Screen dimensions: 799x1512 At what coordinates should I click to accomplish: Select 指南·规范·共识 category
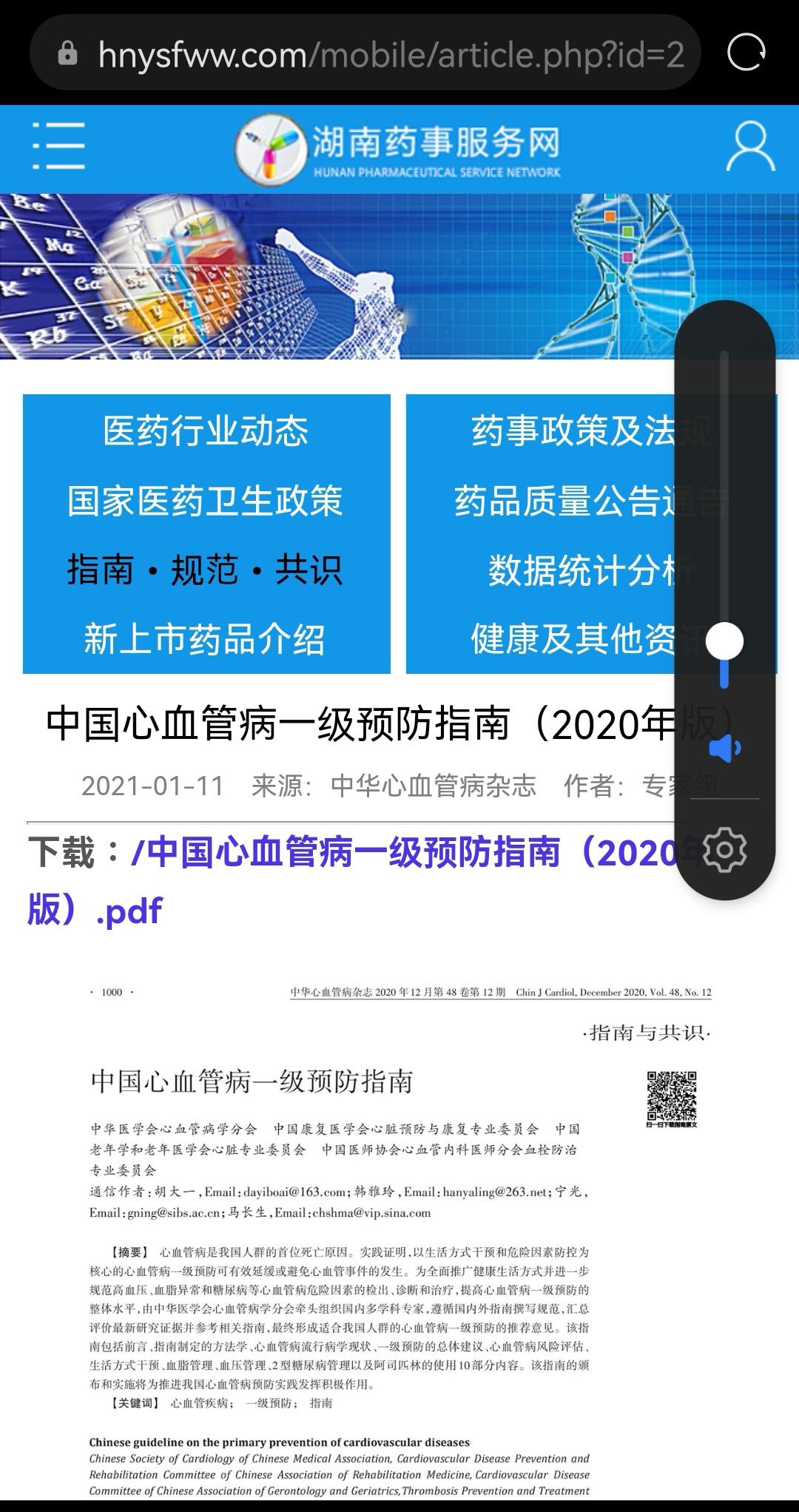[x=206, y=570]
